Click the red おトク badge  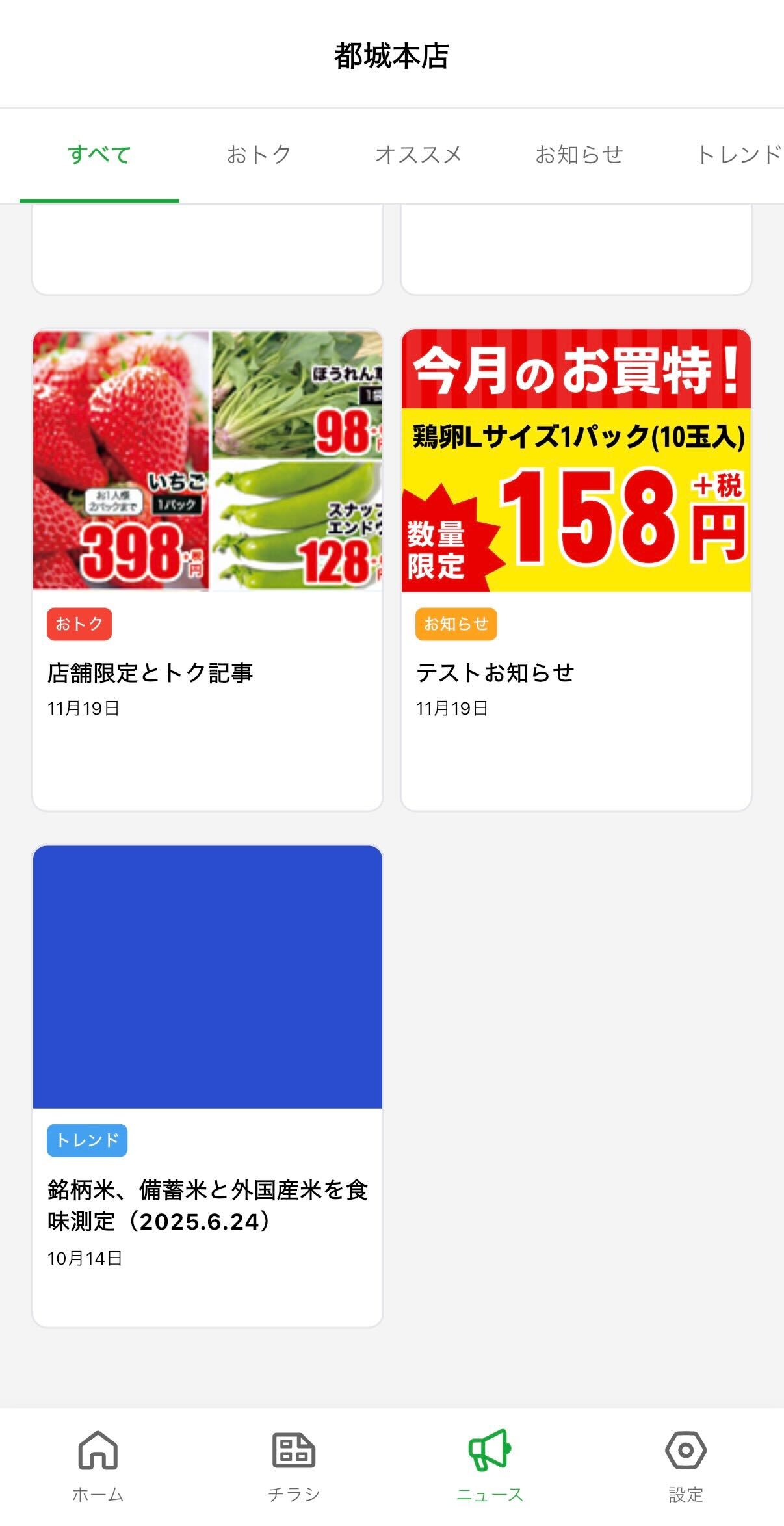(81, 624)
